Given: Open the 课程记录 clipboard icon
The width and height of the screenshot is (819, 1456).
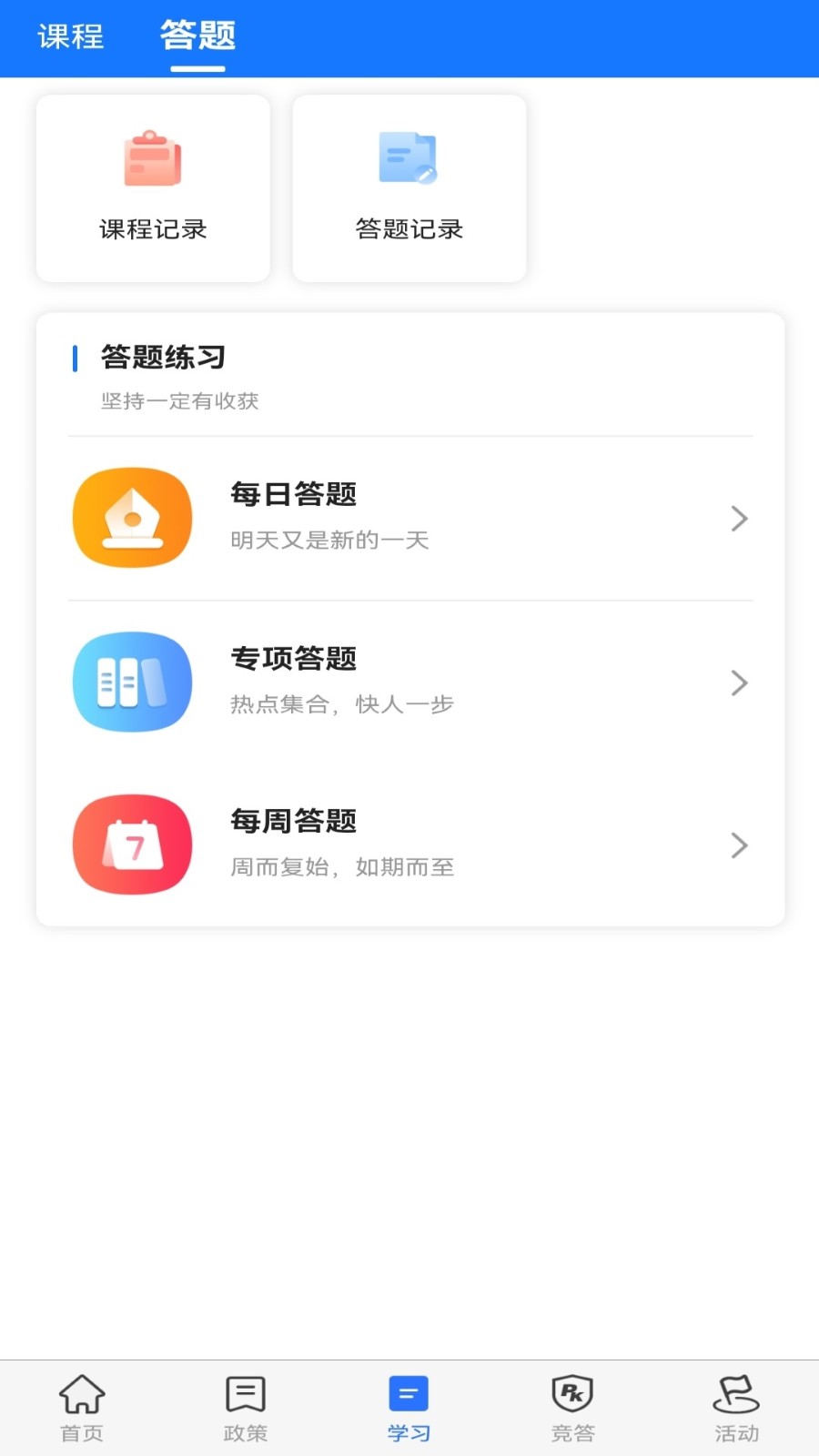Looking at the screenshot, I should (x=151, y=158).
